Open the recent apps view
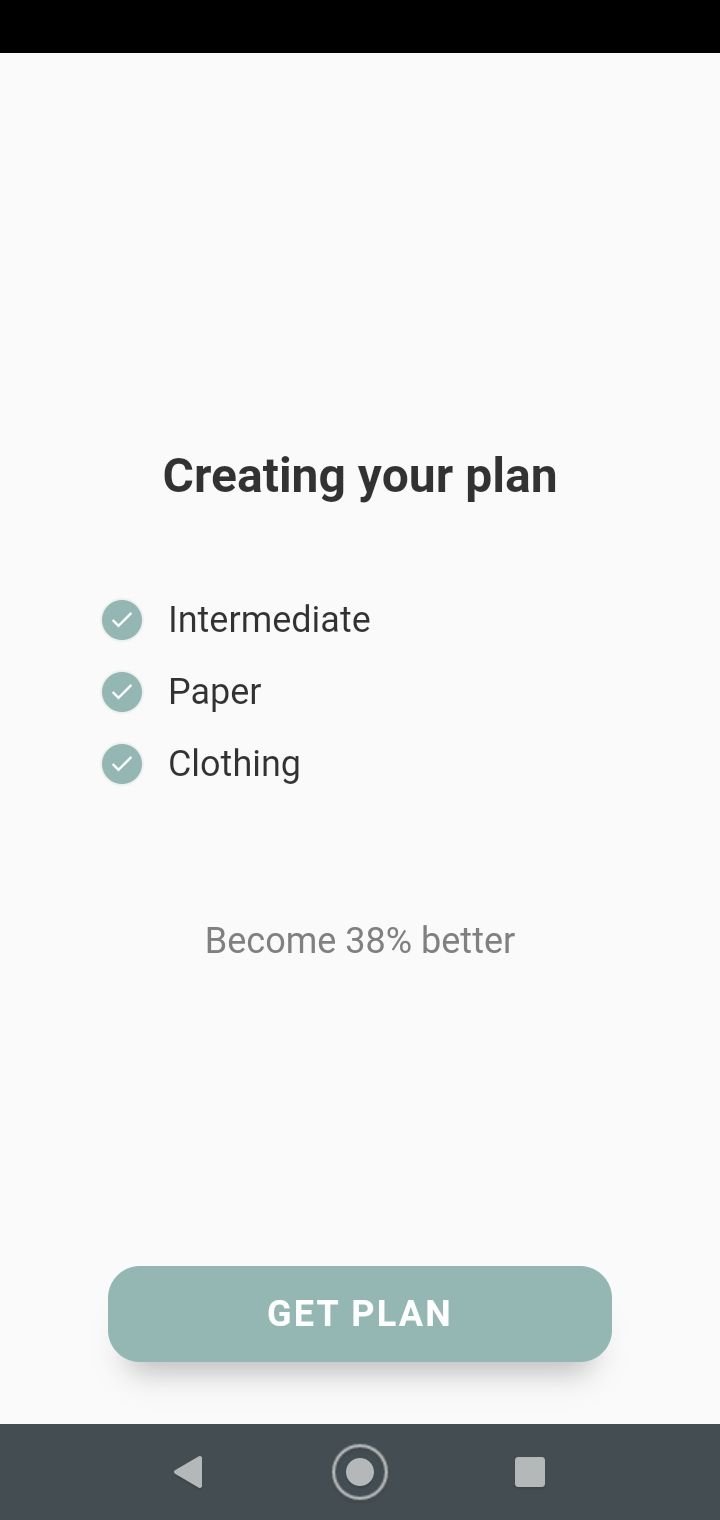Image resolution: width=720 pixels, height=1520 pixels. click(529, 1472)
